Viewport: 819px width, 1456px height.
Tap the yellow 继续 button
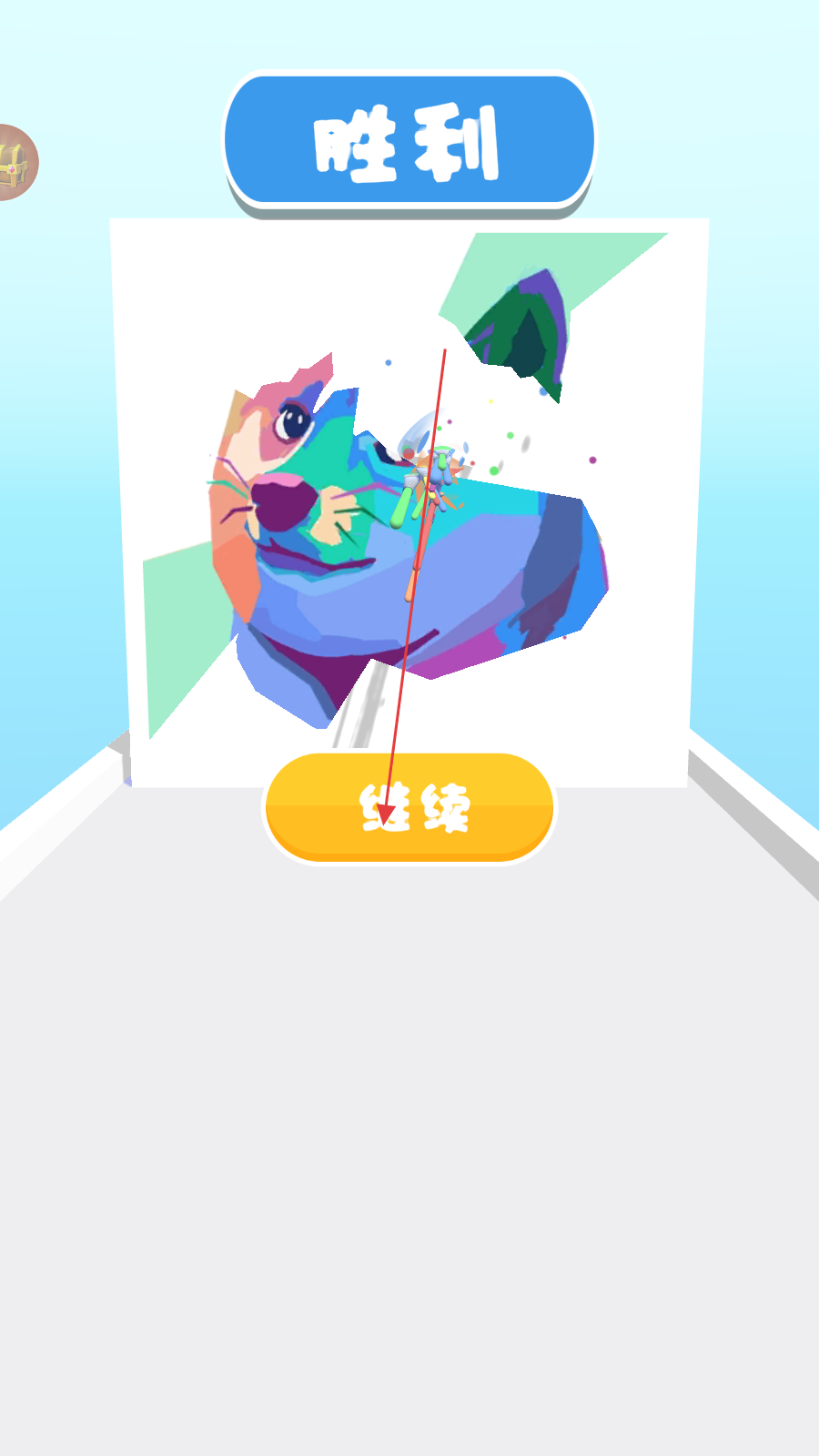409,807
